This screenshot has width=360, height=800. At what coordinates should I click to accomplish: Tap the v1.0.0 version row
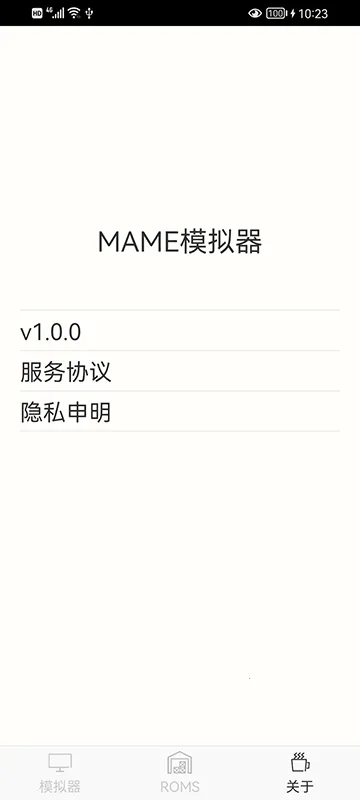[179, 331]
